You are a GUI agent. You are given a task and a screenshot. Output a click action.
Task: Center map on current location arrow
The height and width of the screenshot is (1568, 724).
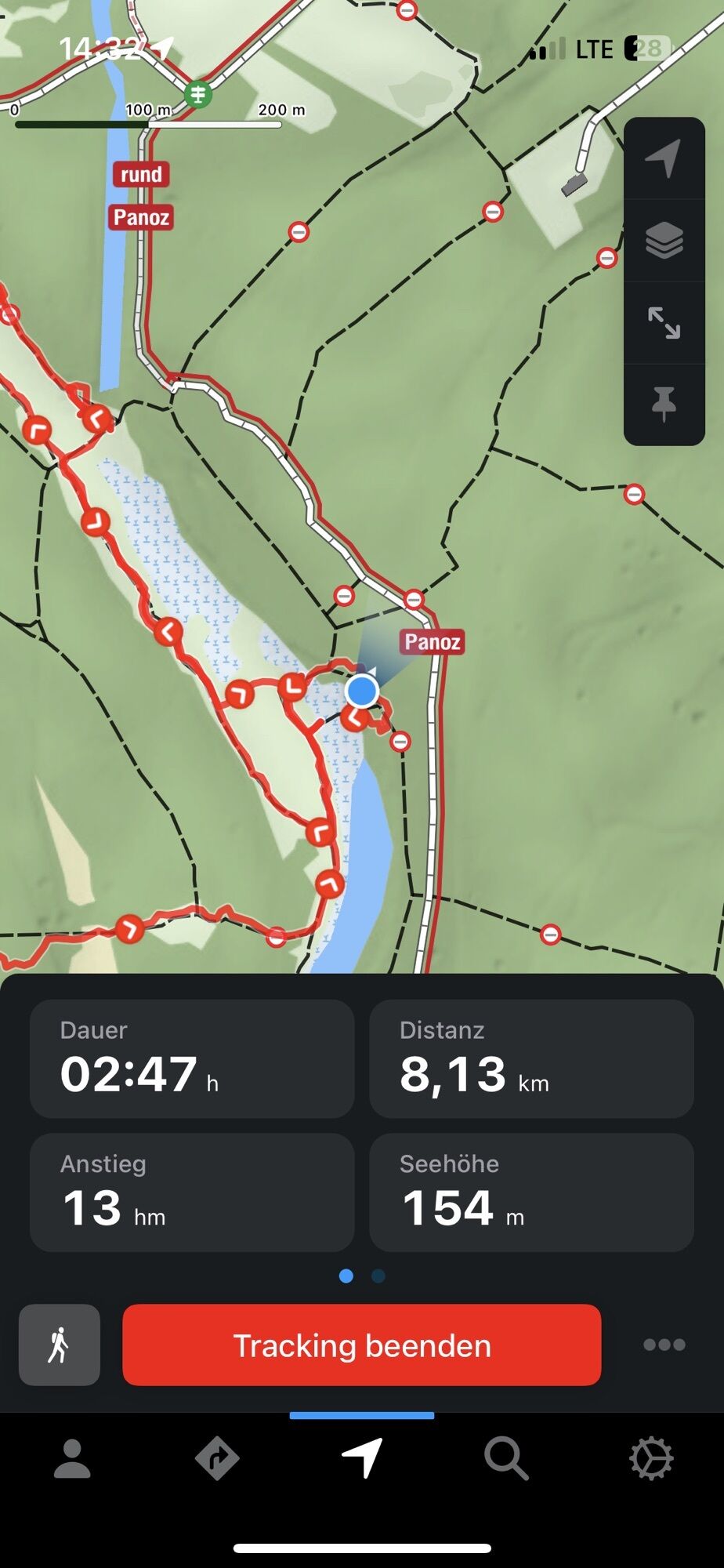(x=664, y=159)
